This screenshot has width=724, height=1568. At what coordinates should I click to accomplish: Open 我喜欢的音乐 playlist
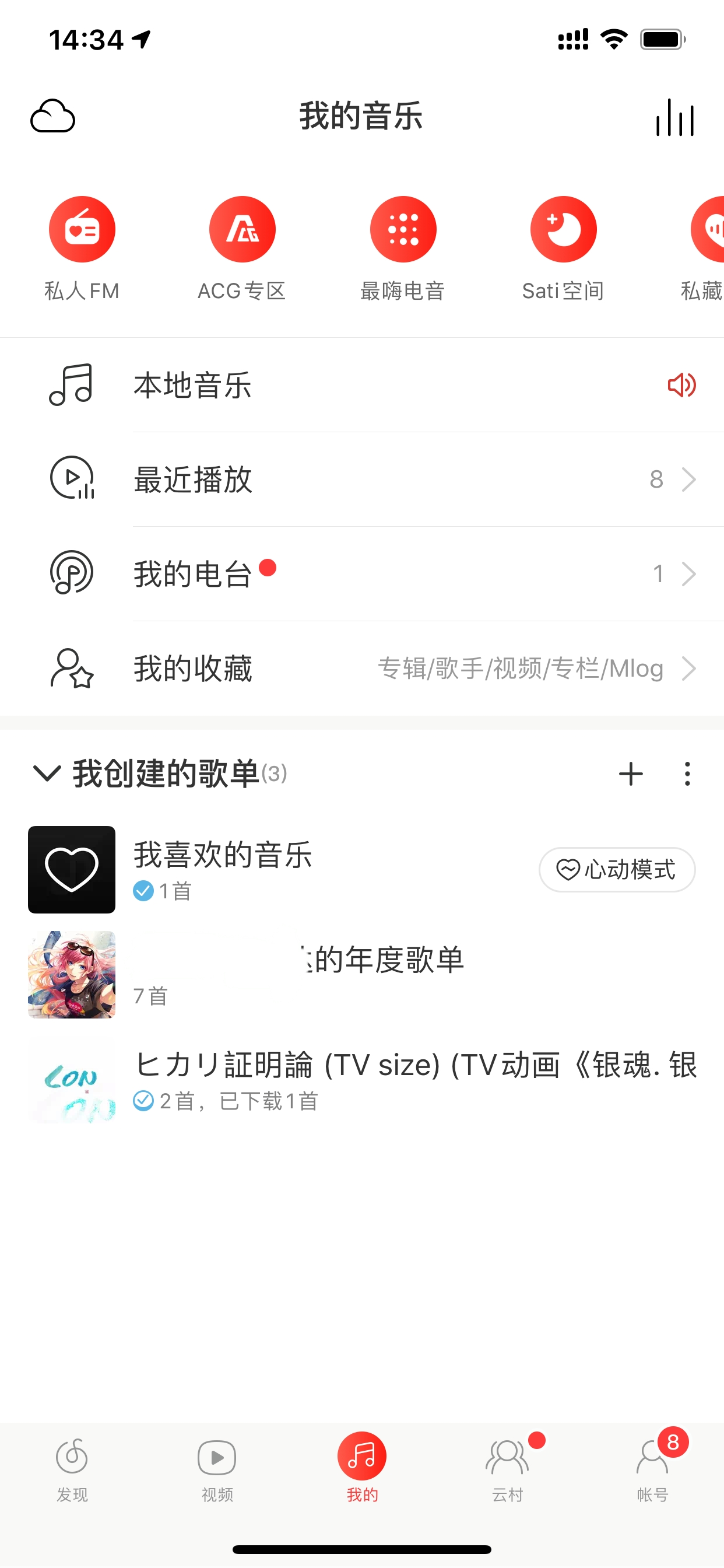tap(223, 869)
